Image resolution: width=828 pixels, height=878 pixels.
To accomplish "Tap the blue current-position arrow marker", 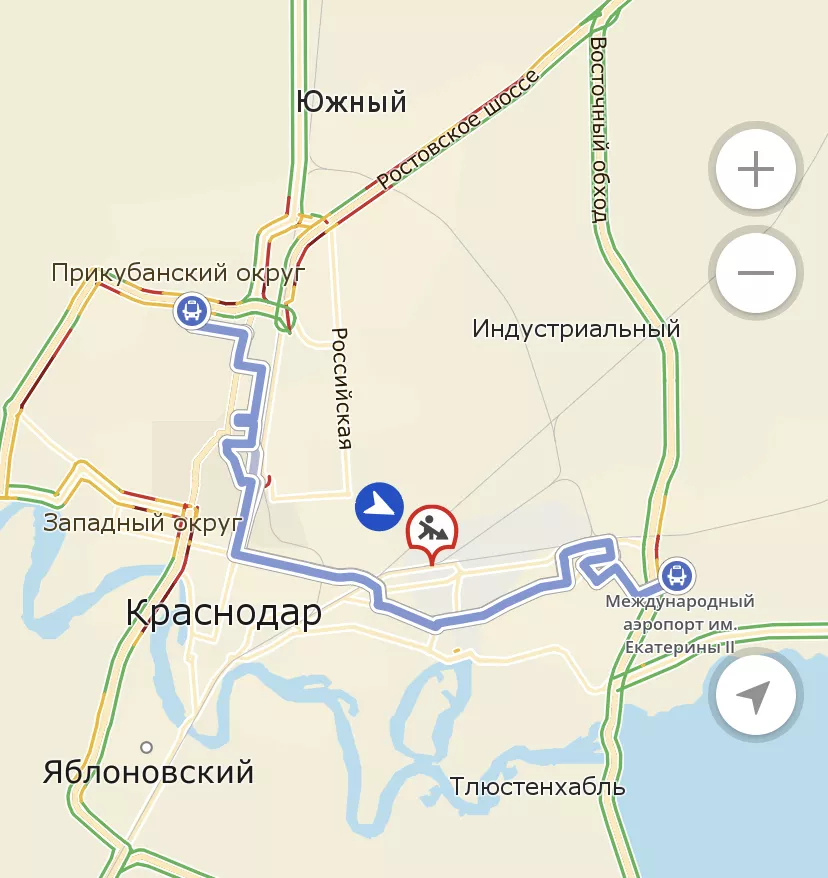I will tap(379, 507).
